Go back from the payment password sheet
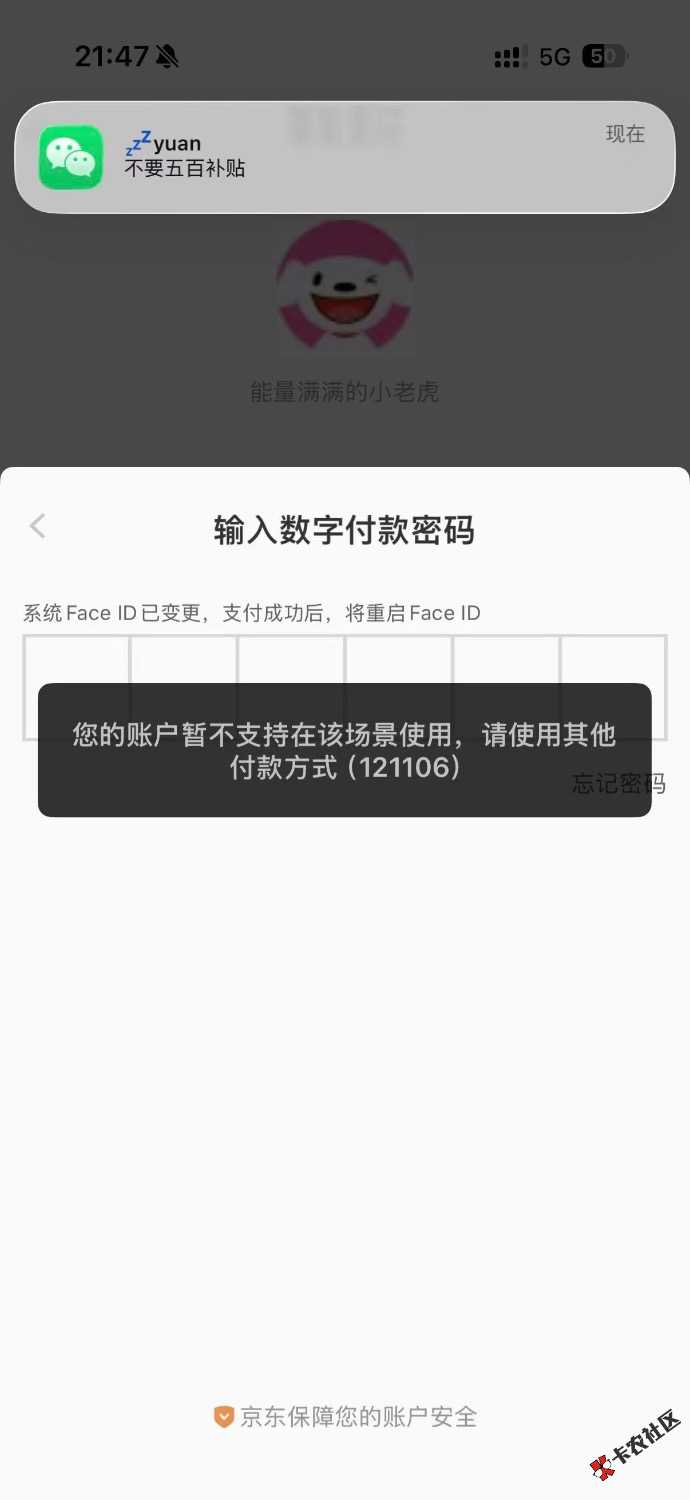 (x=38, y=526)
